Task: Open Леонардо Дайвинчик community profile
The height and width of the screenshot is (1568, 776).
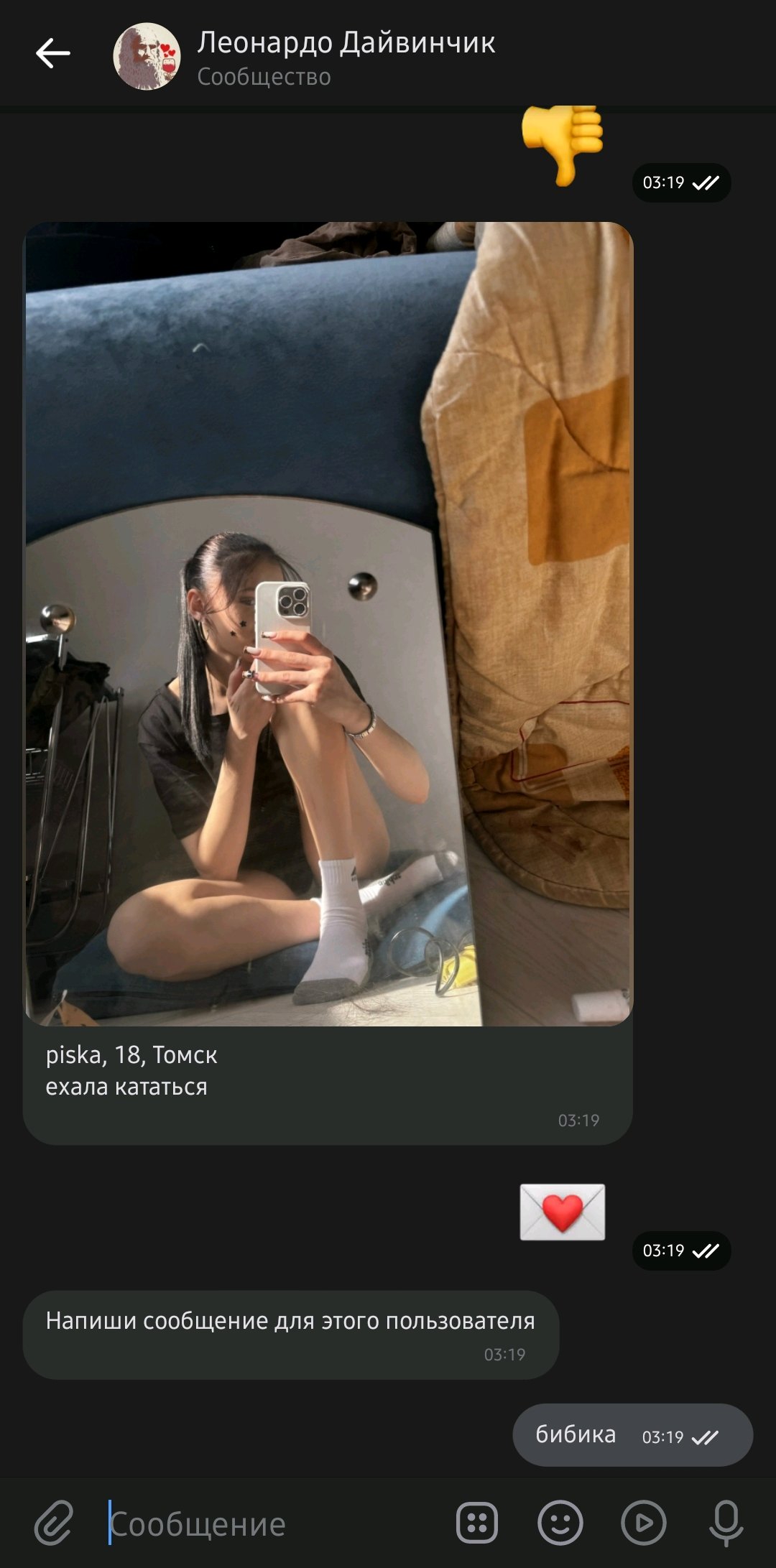Action: (x=345, y=56)
